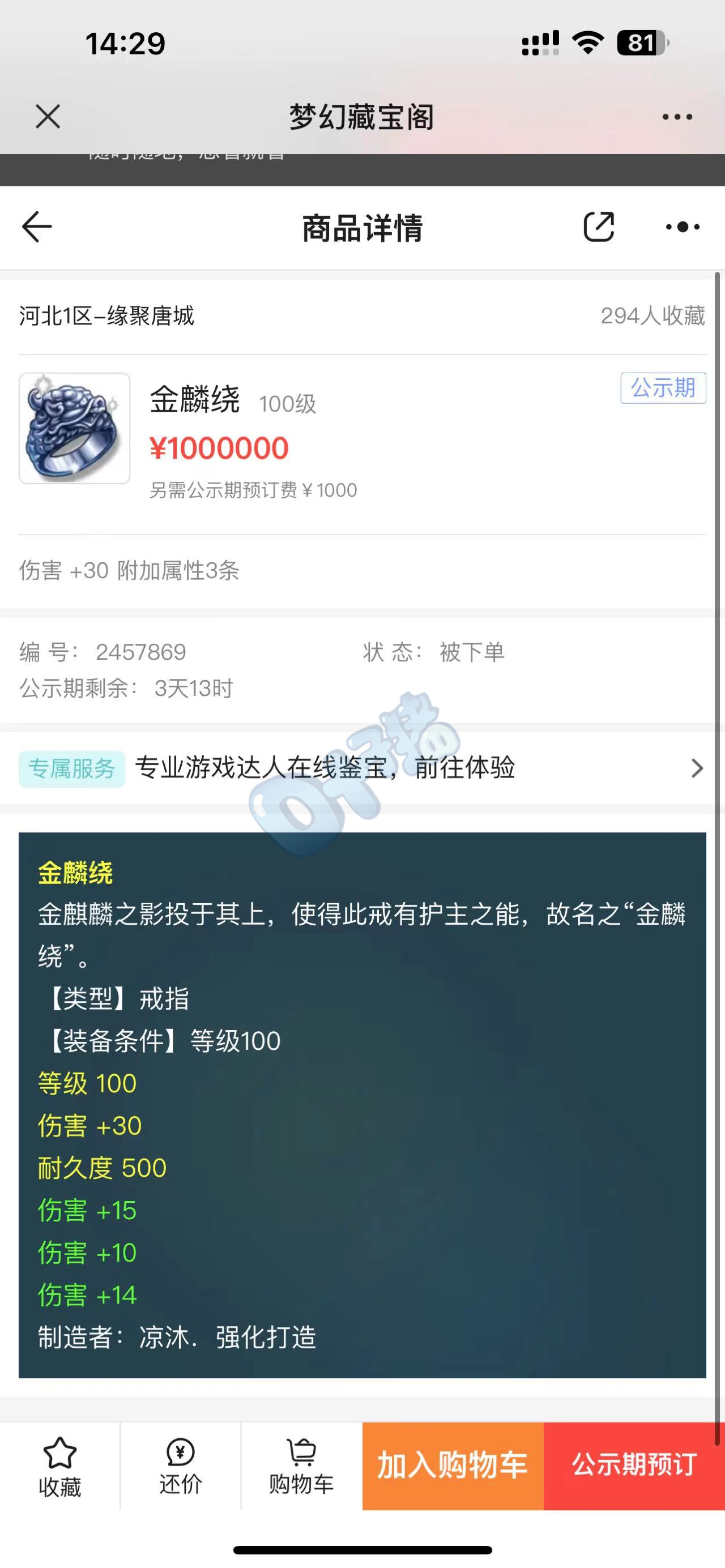Share this item via the export icon
Screen dimensions: 725x1568
point(599,227)
